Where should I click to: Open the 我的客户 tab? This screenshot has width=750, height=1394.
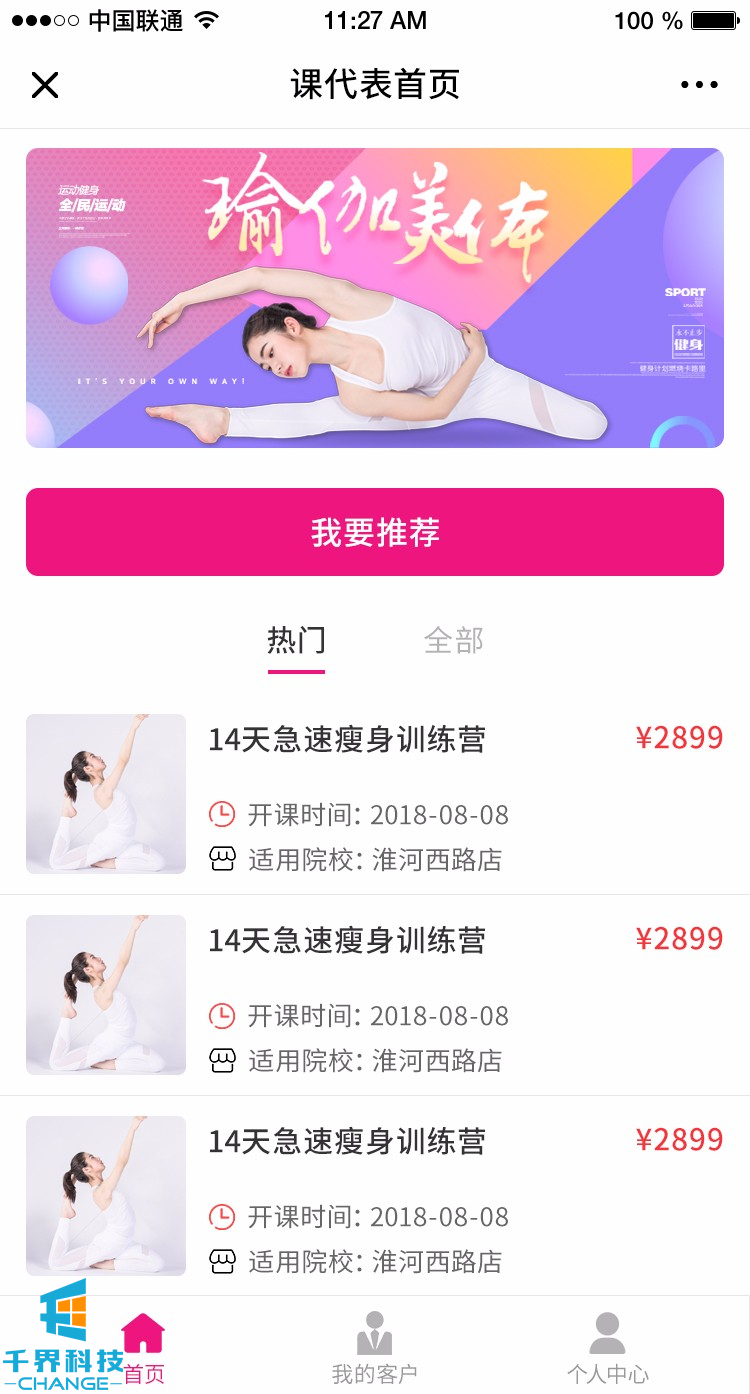pos(374,1348)
